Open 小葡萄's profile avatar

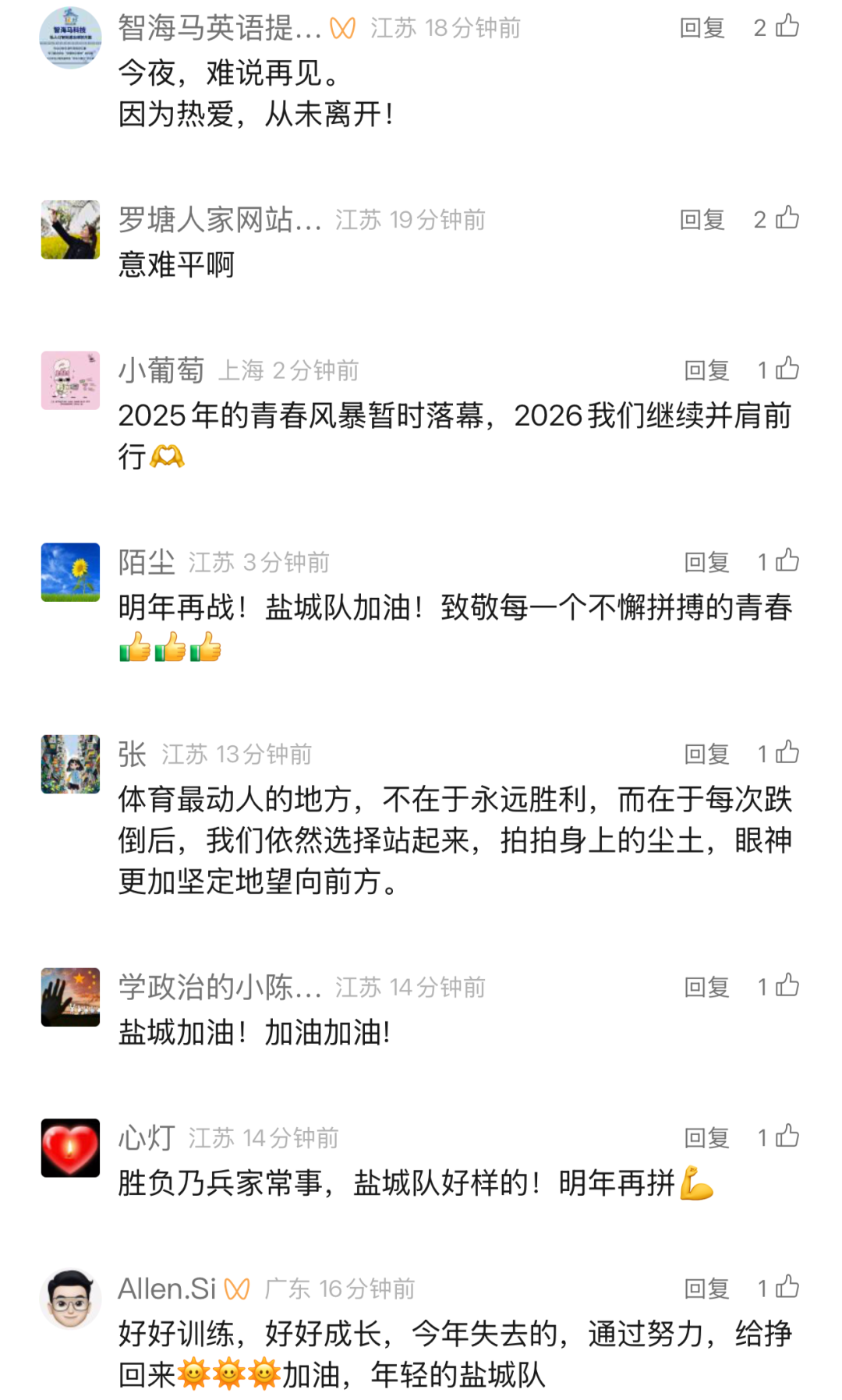tap(70, 380)
